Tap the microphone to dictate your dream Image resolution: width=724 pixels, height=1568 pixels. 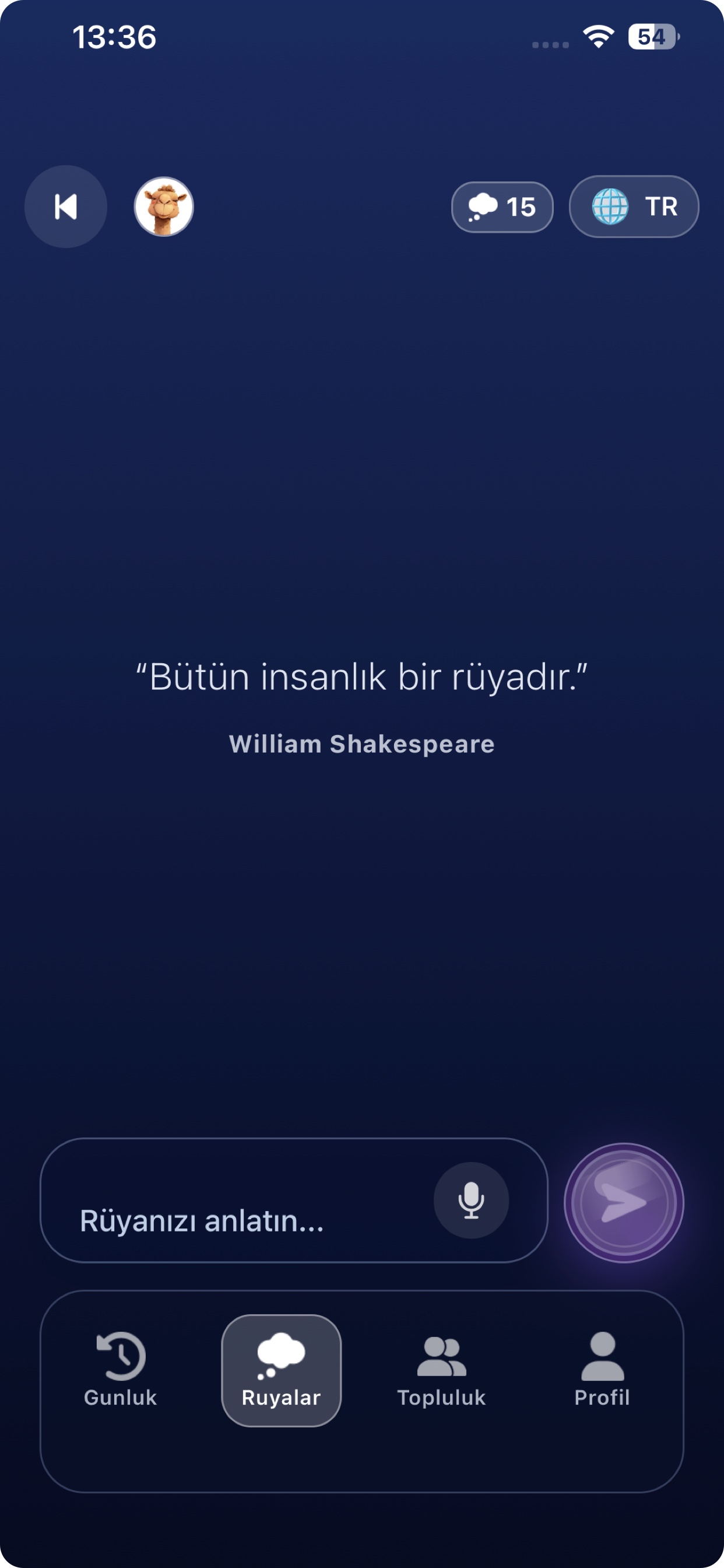(x=470, y=1200)
